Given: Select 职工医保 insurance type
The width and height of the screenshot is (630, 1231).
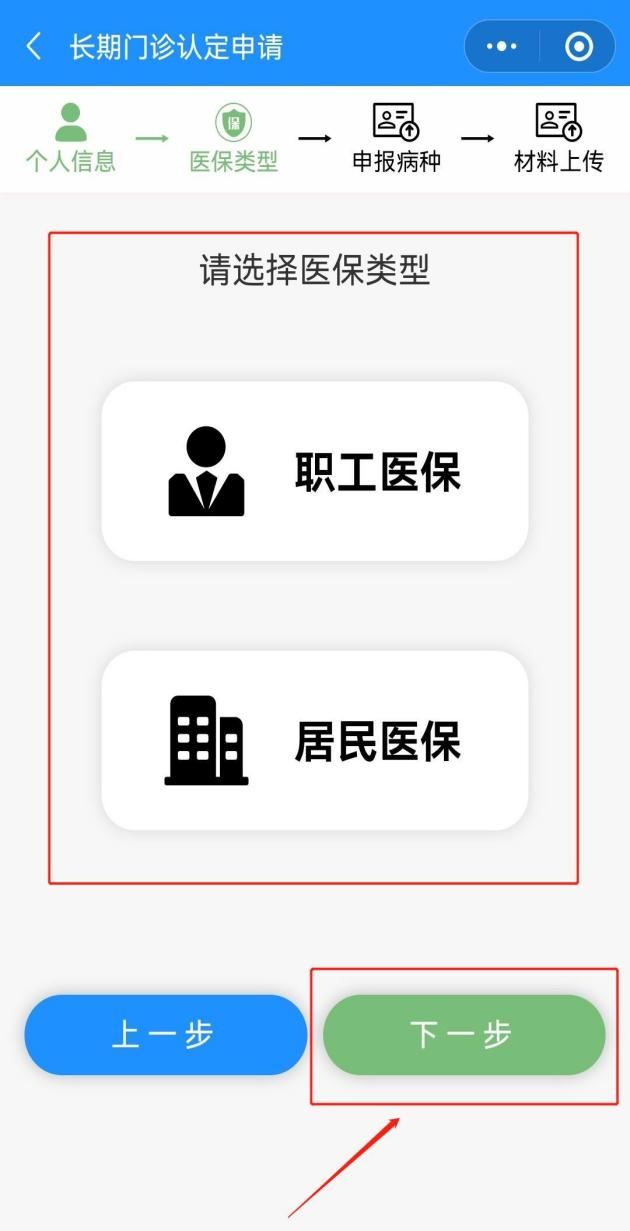Looking at the screenshot, I should point(314,471).
